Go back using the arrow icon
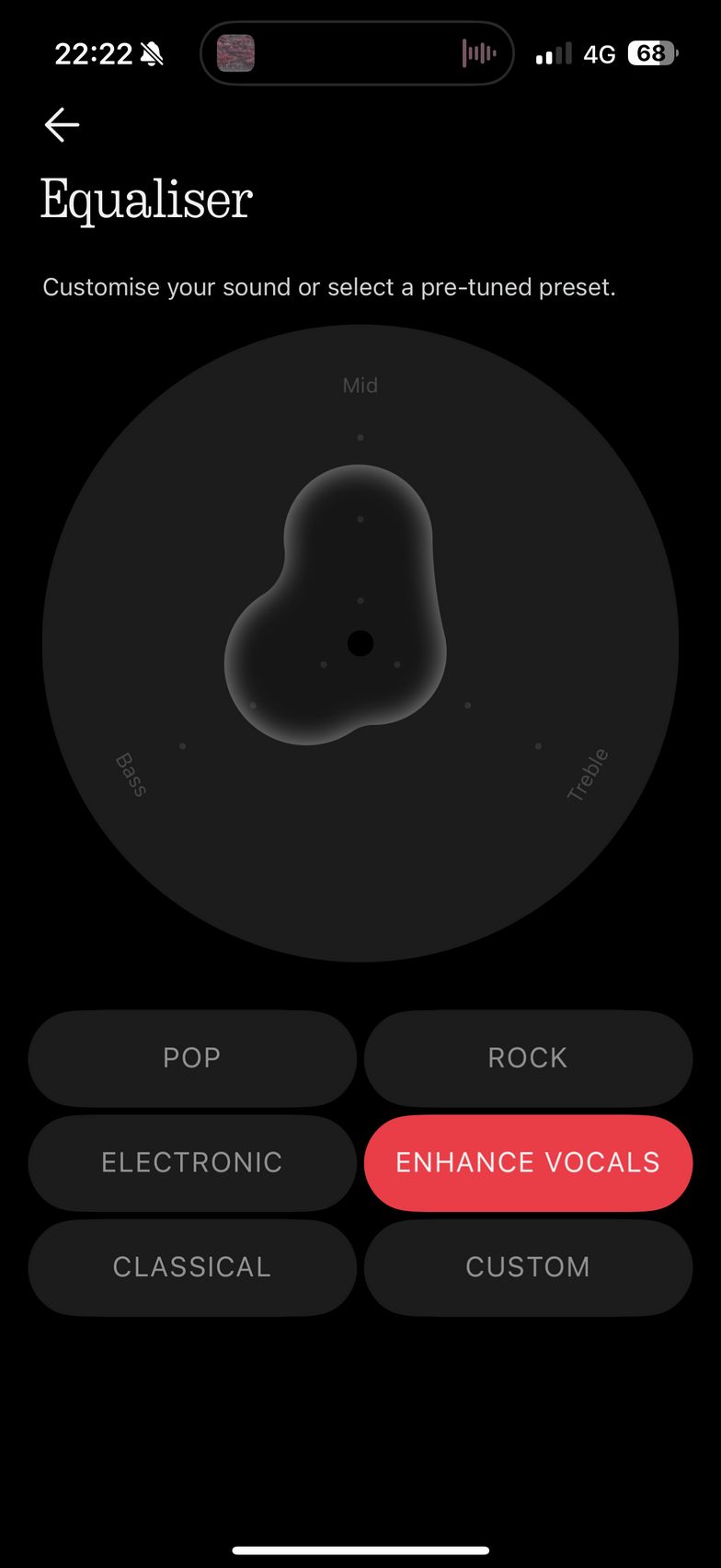The height and width of the screenshot is (1568, 721). pos(62,125)
